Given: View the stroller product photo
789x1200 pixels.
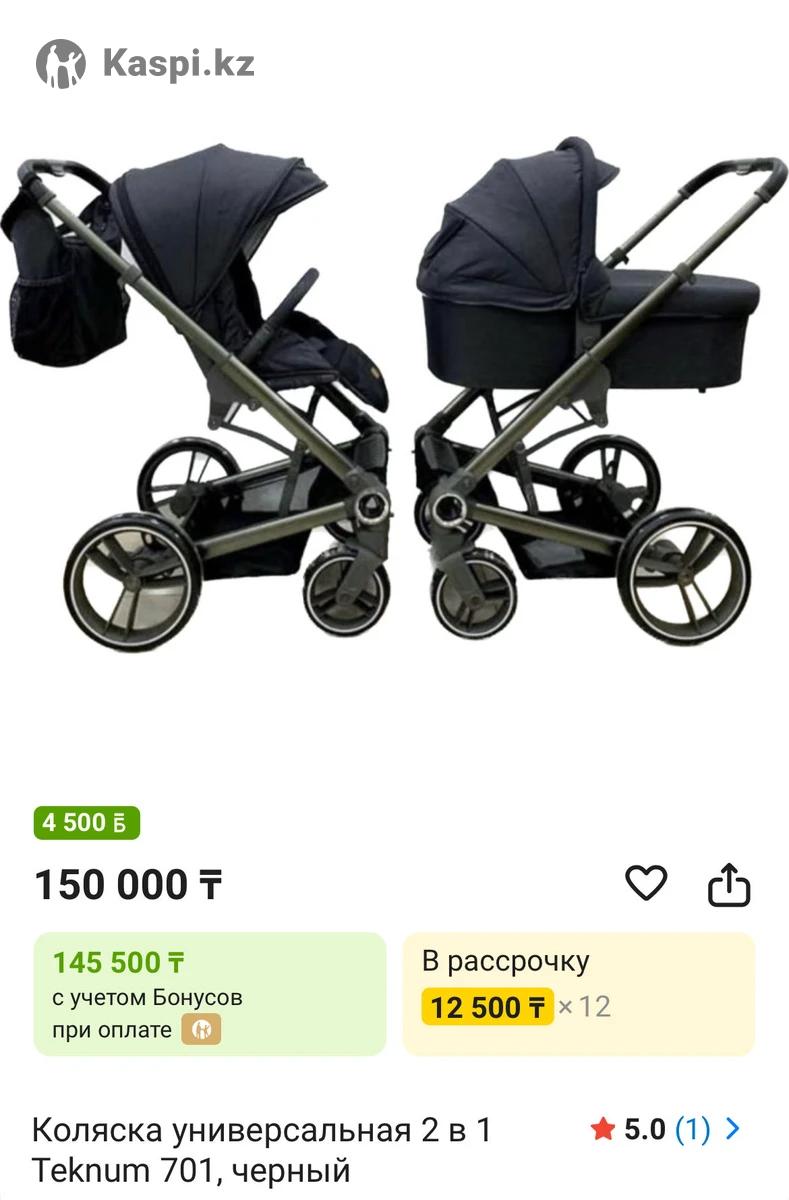Looking at the screenshot, I should (x=394, y=400).
